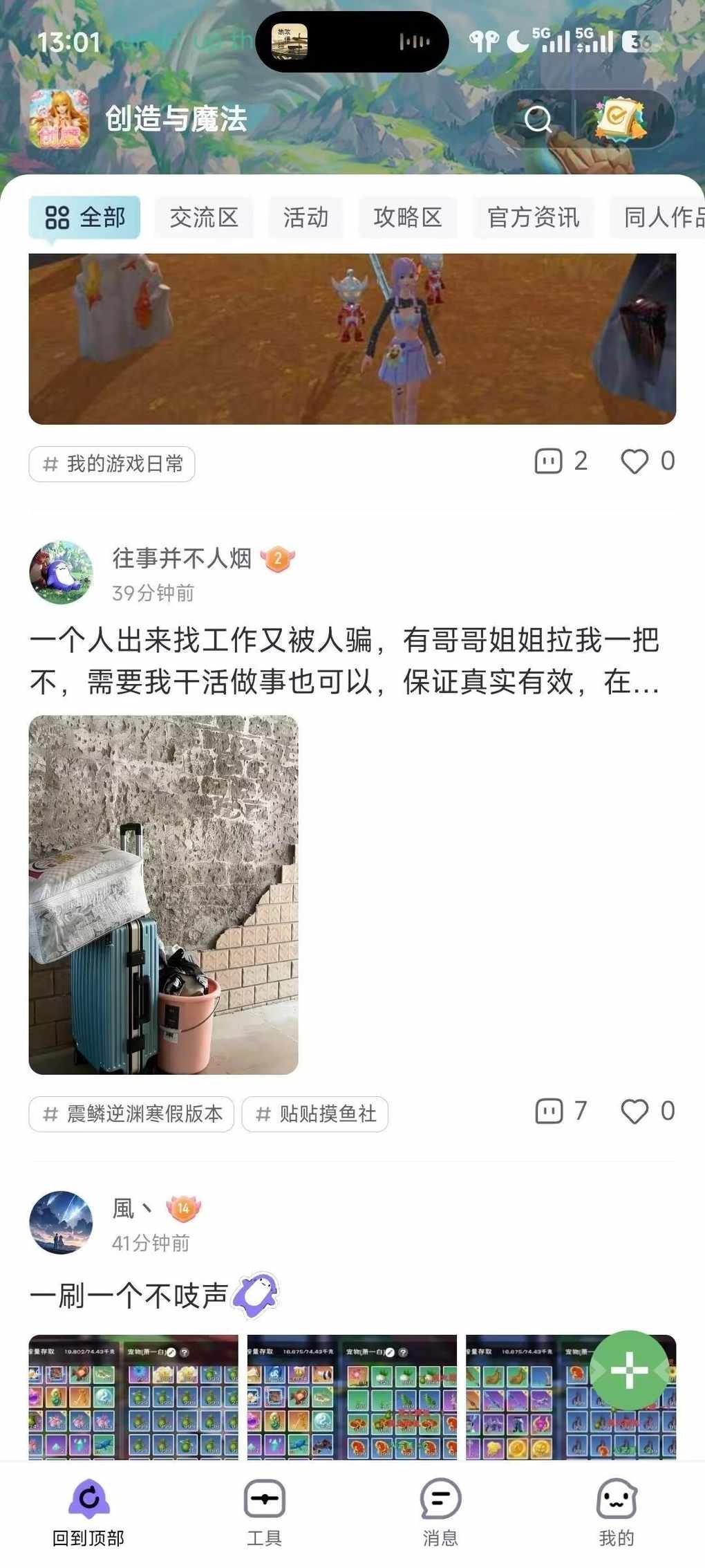Open the 消息 tab
The image size is (705, 1568).
tap(440, 1513)
